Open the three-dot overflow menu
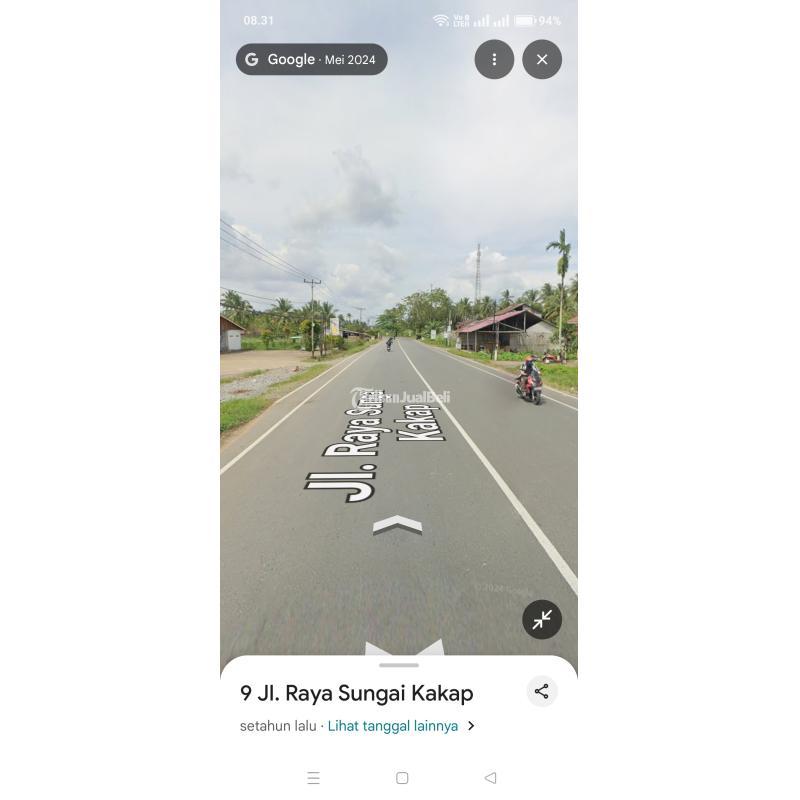 point(494,59)
